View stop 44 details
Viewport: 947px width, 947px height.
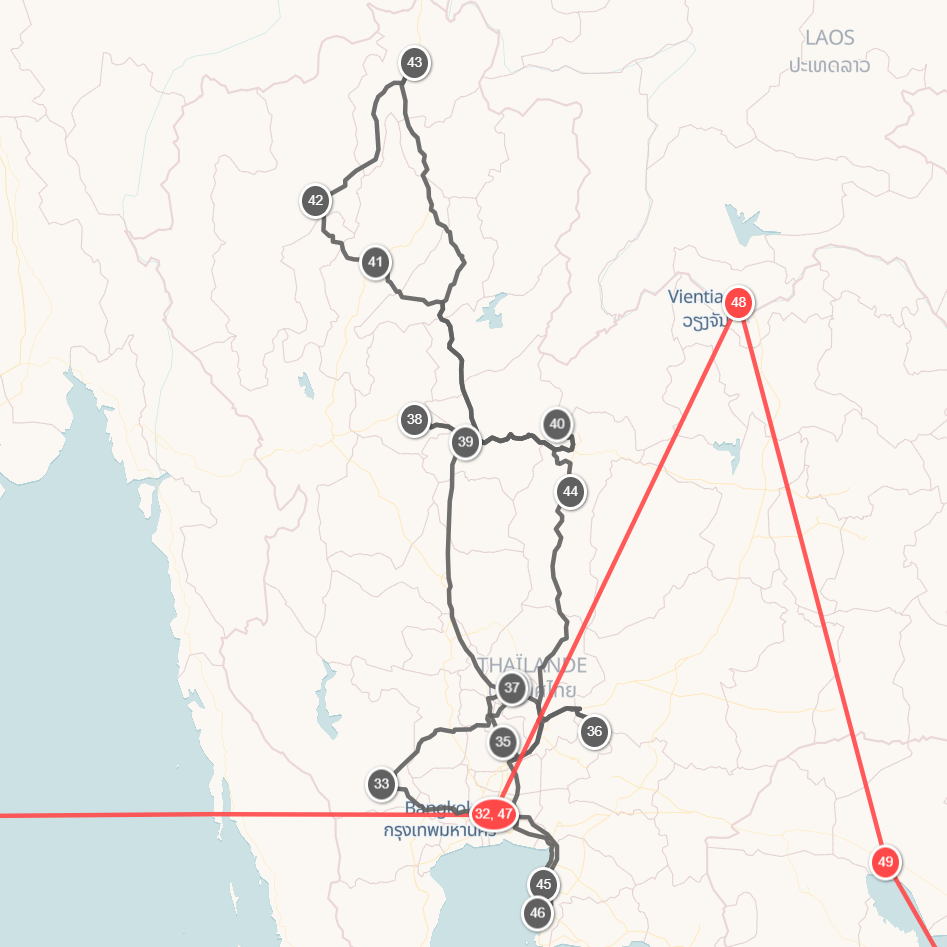[570, 492]
